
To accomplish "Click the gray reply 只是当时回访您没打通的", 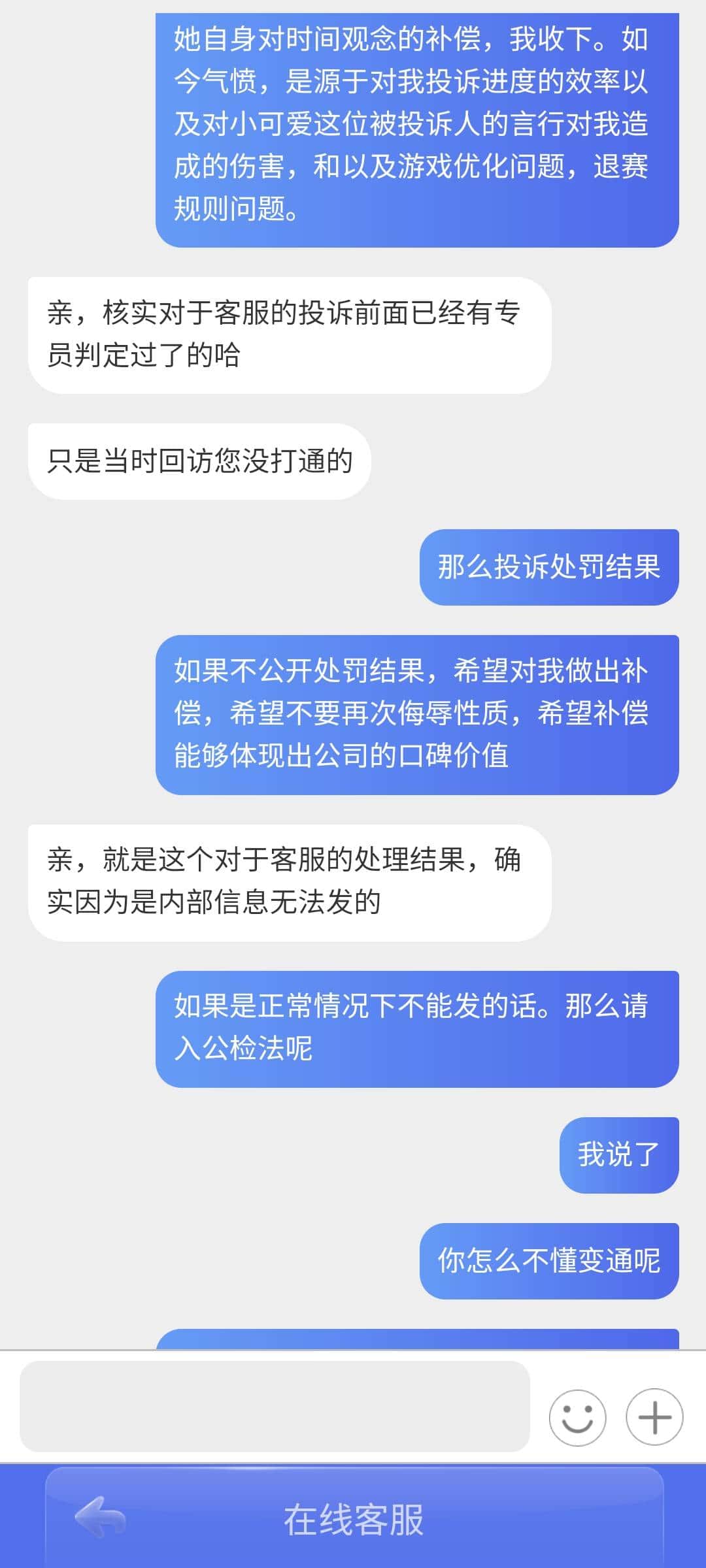I will pyautogui.click(x=200, y=461).
